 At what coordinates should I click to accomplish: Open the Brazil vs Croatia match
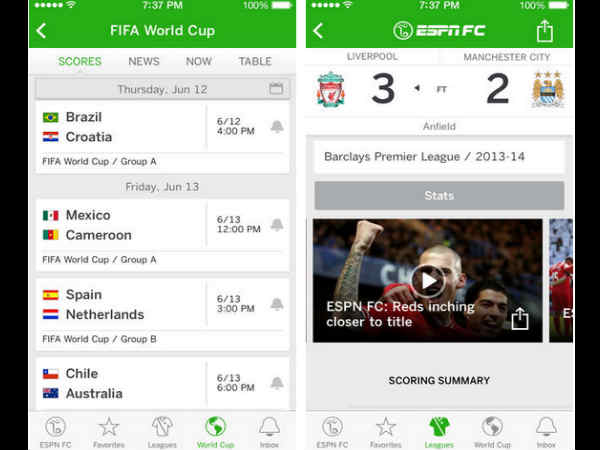point(120,127)
